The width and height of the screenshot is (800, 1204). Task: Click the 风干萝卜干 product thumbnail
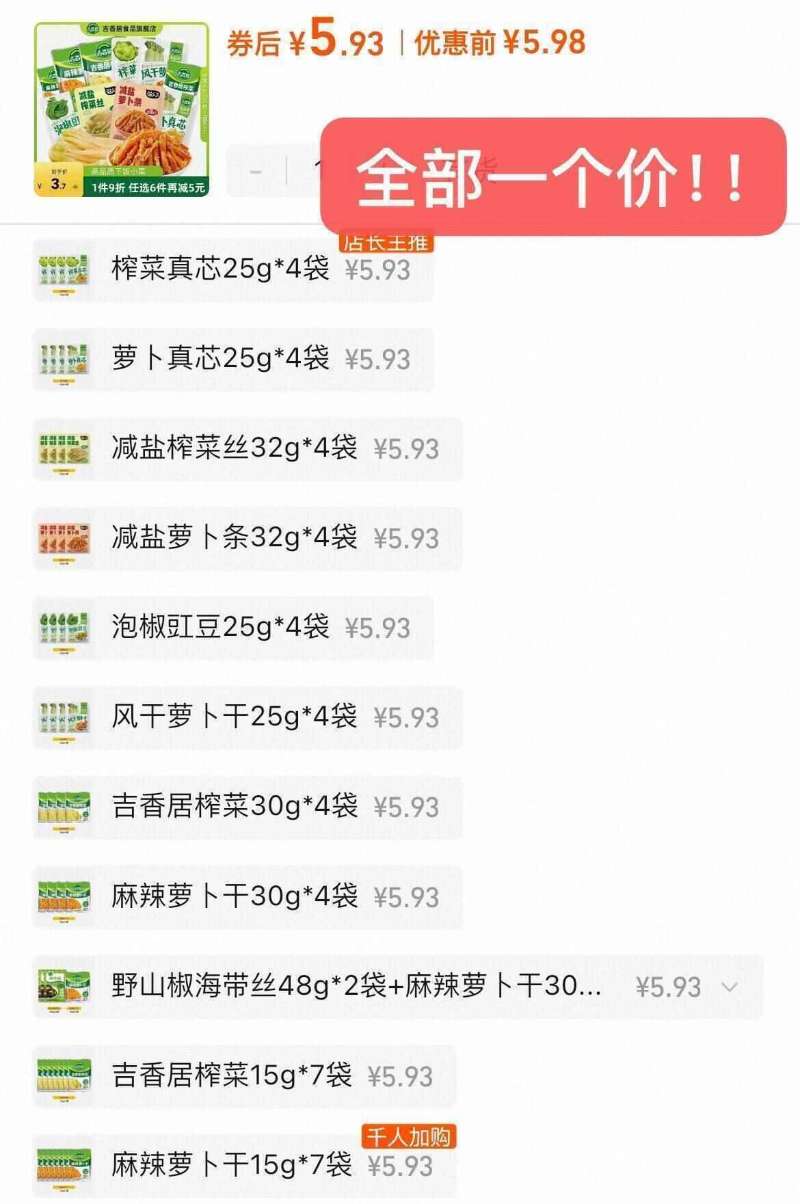(60, 718)
